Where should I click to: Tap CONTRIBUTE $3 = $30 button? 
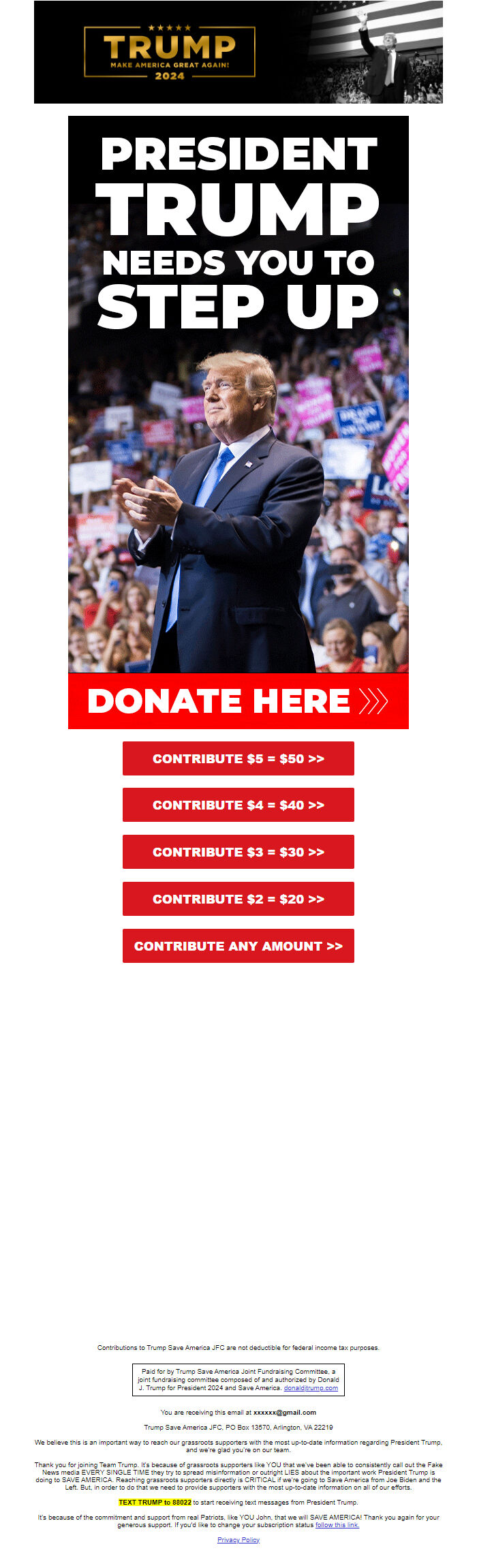[x=238, y=852]
